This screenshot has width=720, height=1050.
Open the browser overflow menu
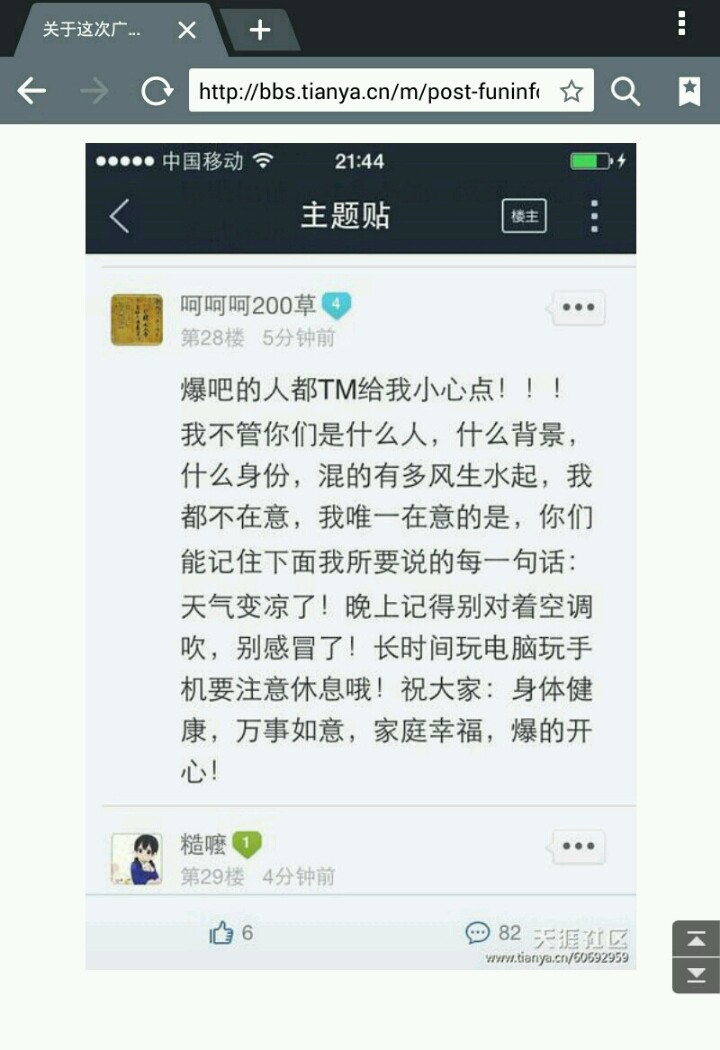pos(681,23)
